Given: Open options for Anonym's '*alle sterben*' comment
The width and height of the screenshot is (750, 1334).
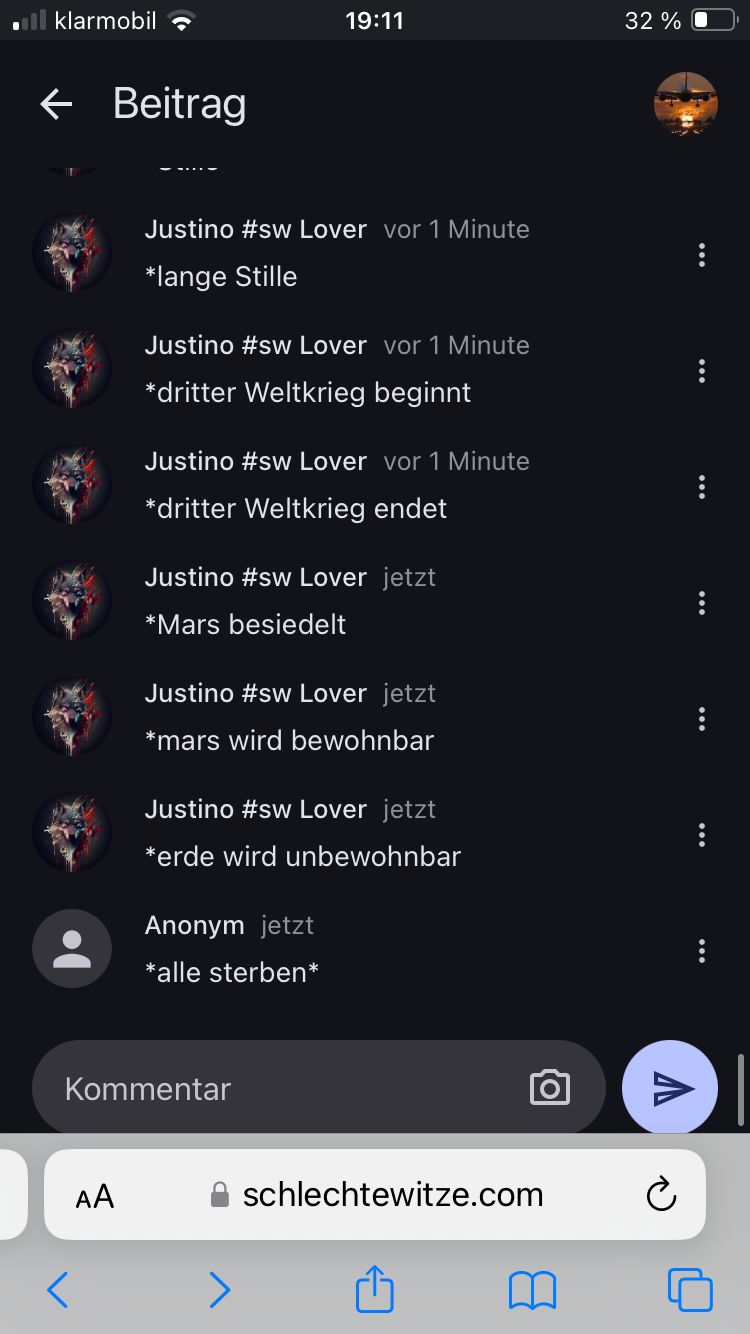Looking at the screenshot, I should tap(702, 951).
